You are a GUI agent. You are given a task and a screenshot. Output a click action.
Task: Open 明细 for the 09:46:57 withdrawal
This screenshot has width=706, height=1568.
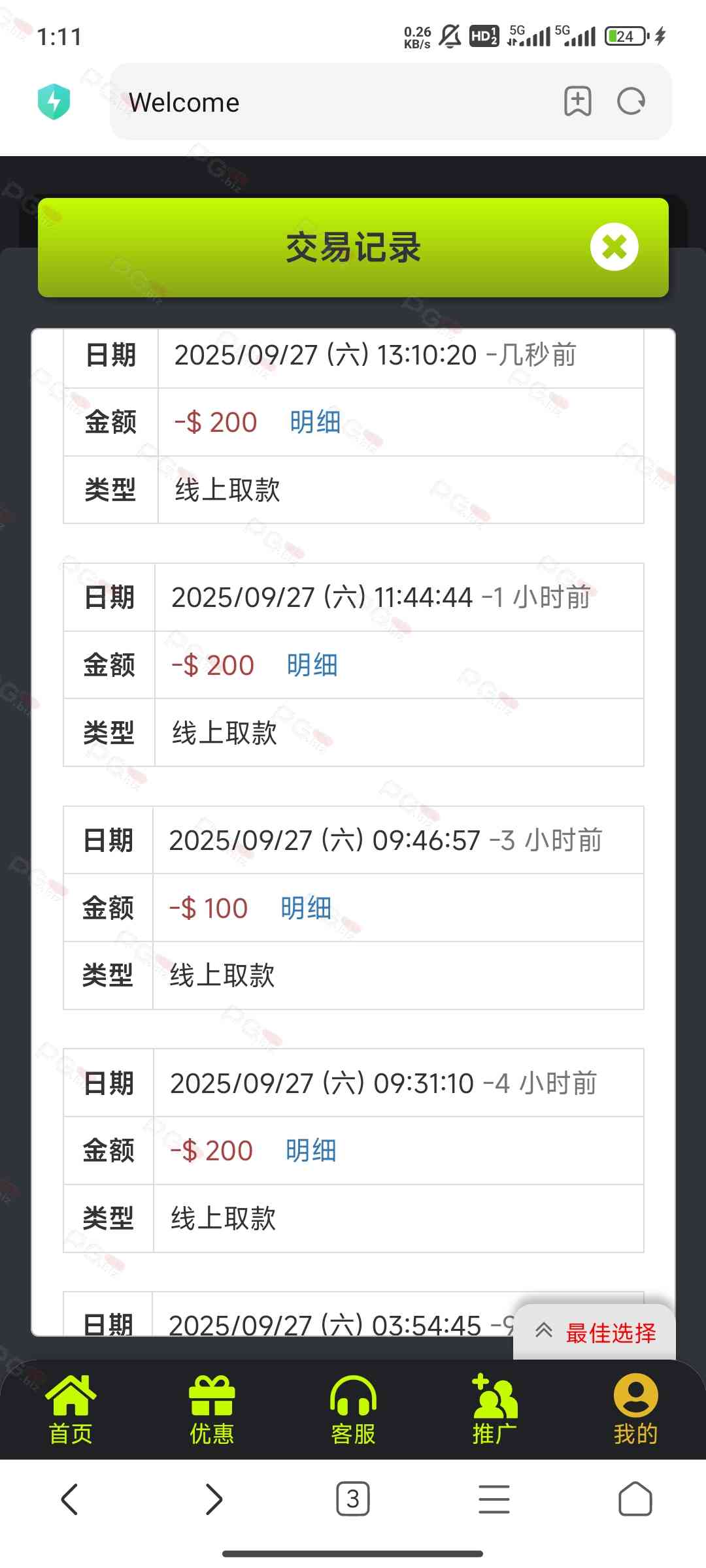[x=306, y=908]
